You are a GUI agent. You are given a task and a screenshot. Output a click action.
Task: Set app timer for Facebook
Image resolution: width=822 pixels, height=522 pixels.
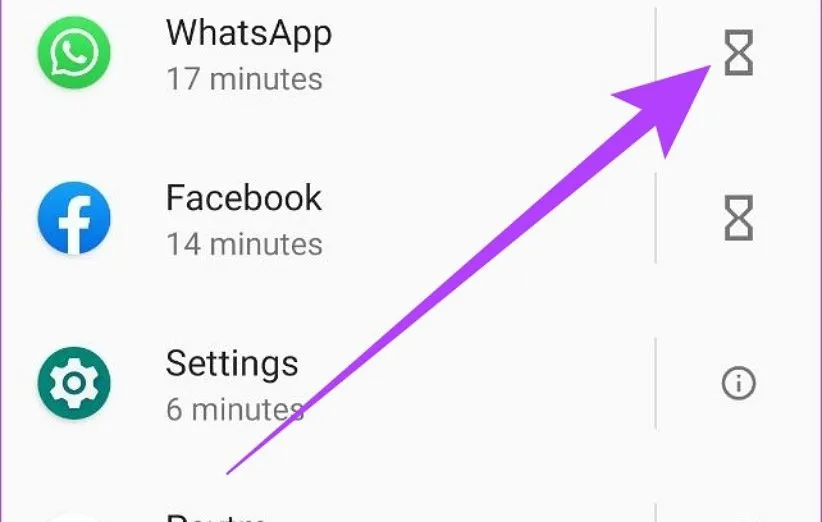coord(738,217)
